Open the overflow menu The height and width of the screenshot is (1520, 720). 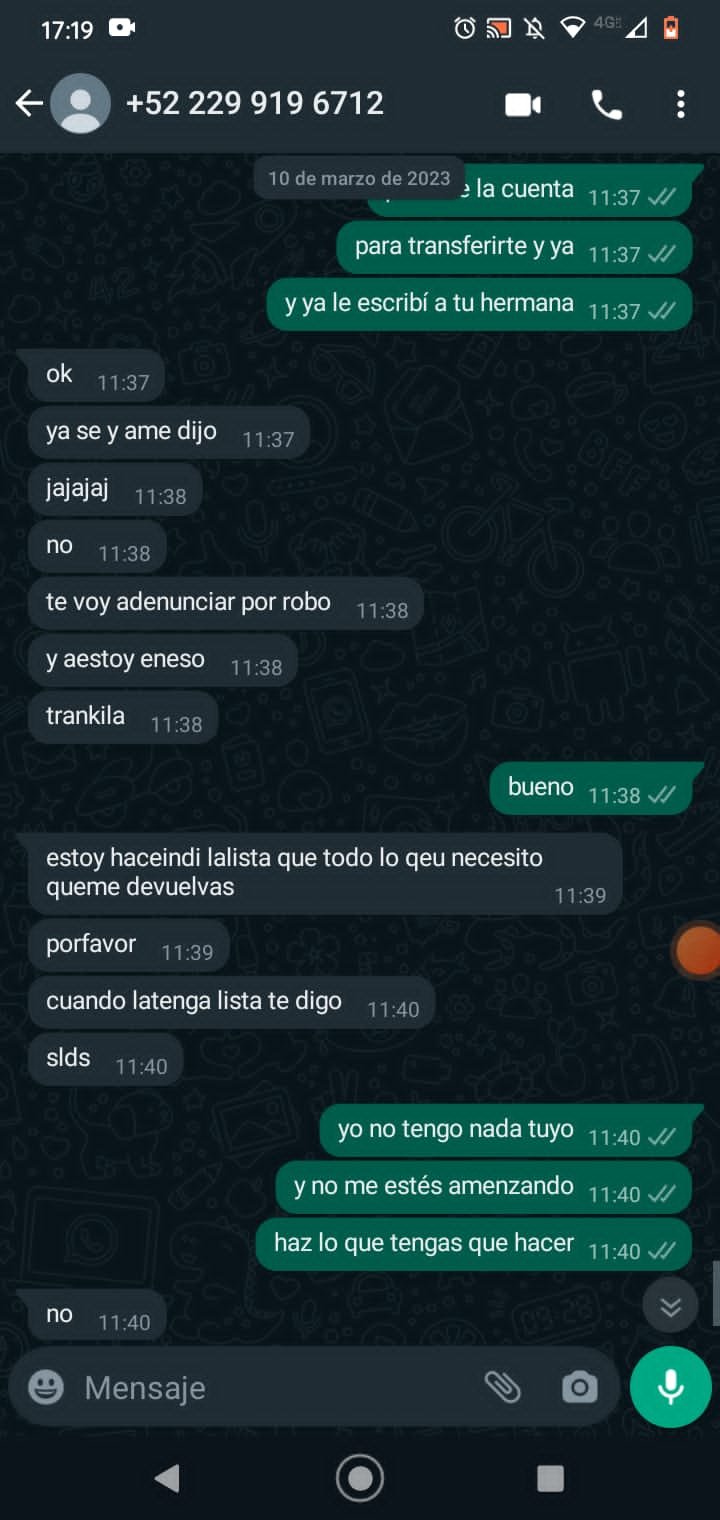pyautogui.click(x=680, y=104)
